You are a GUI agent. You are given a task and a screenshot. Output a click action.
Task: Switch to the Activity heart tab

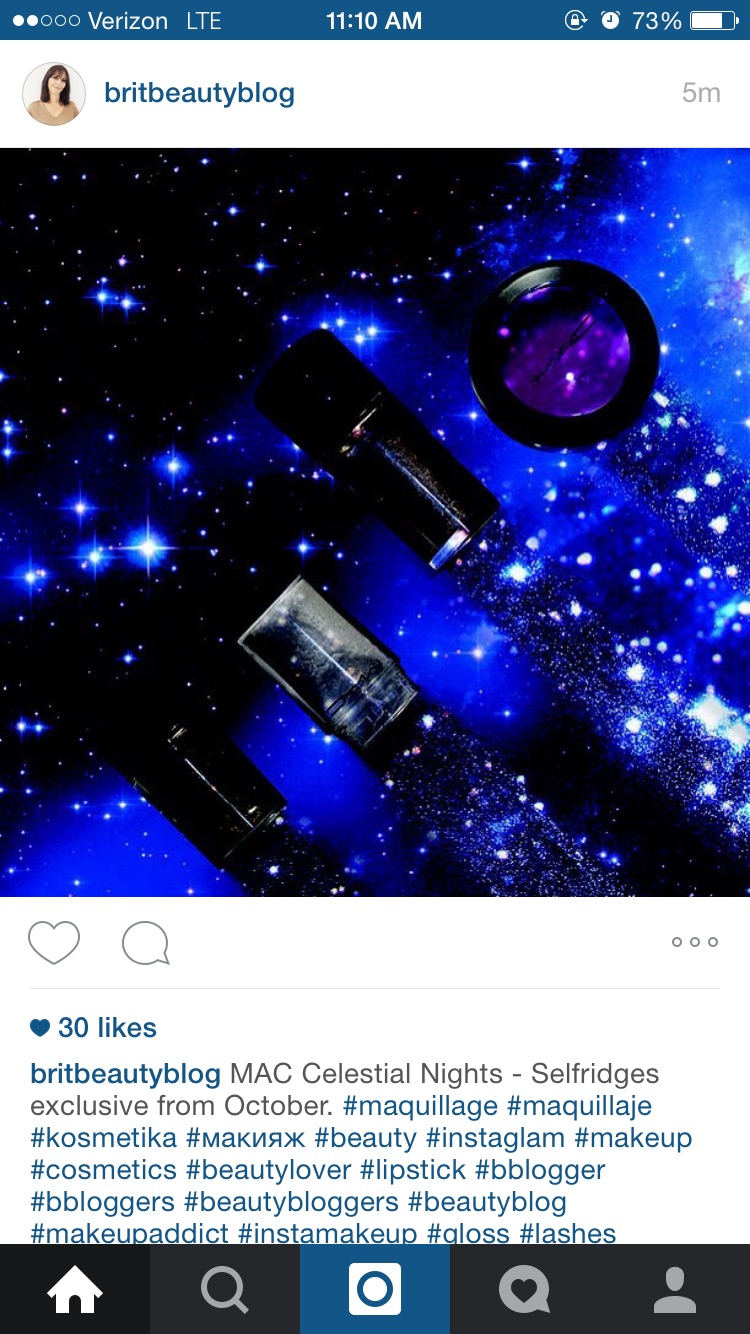(x=525, y=1289)
